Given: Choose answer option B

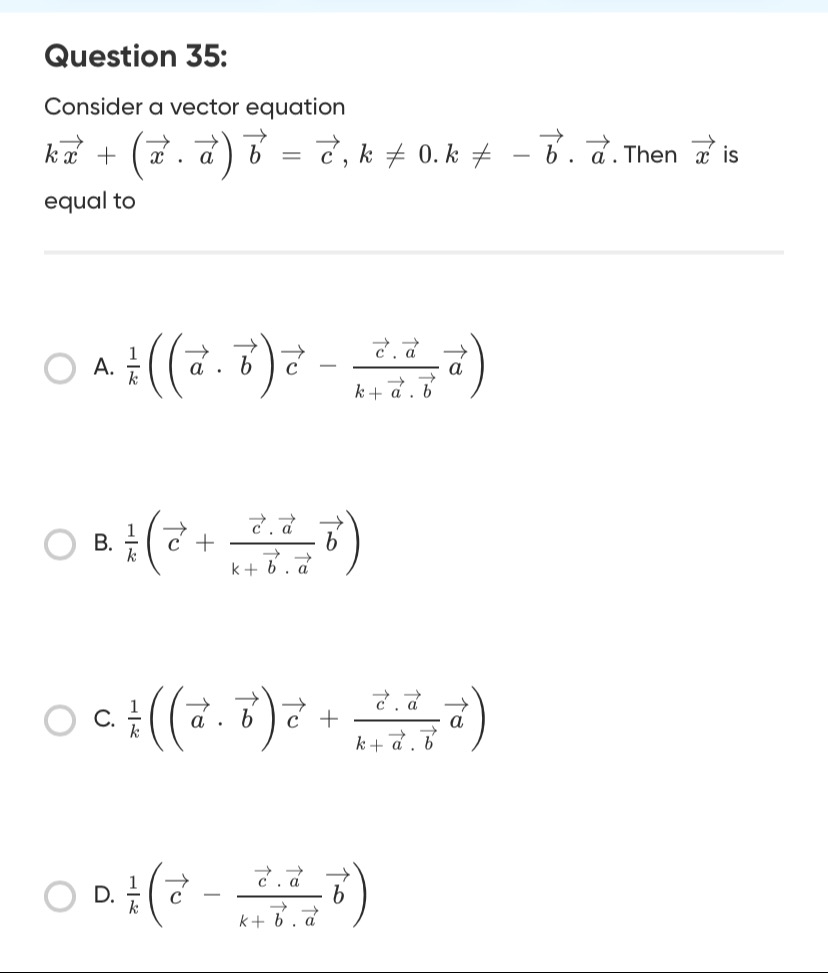Looking at the screenshot, I should 62,544.
